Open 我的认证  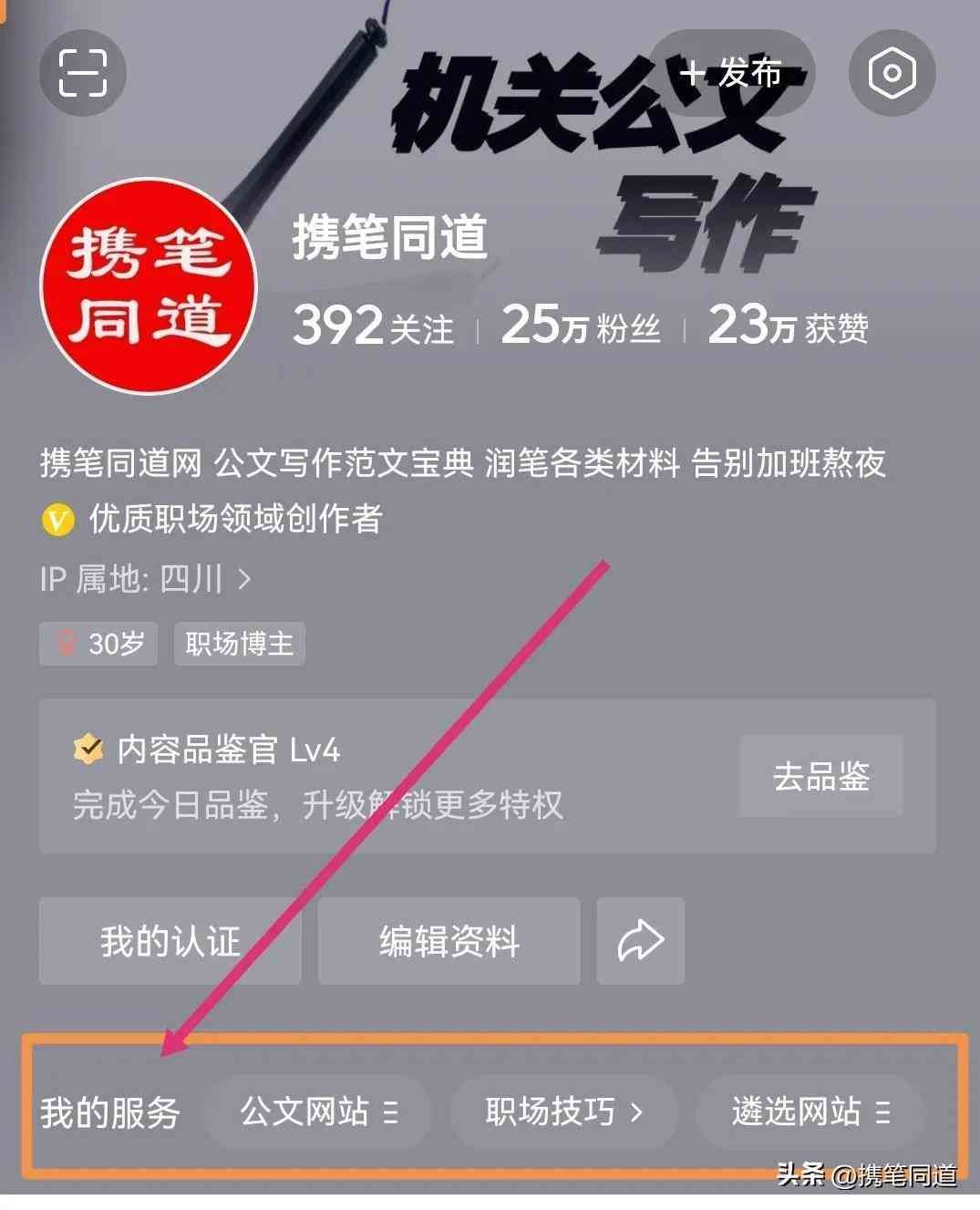(x=170, y=941)
